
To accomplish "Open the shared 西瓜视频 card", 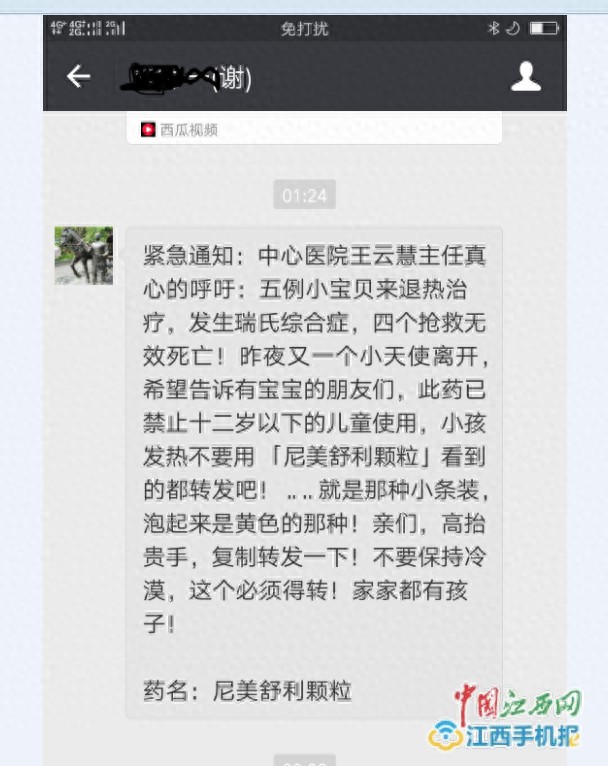I will pyautogui.click(x=313, y=129).
